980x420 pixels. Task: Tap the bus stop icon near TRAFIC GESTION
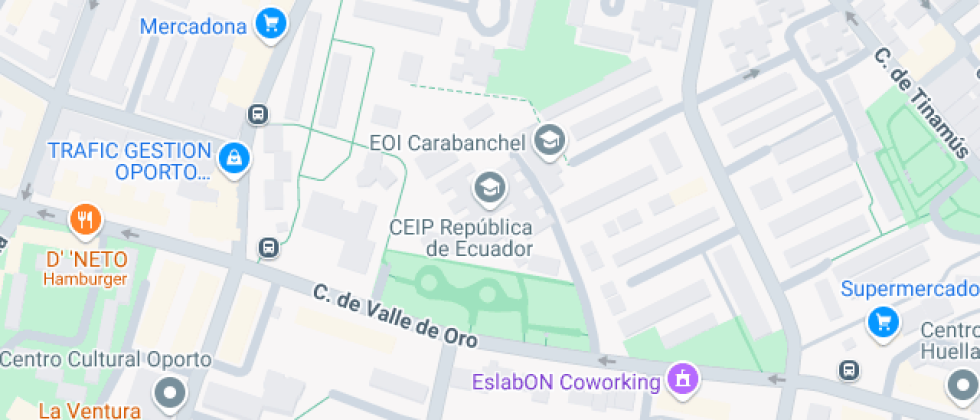point(258,114)
